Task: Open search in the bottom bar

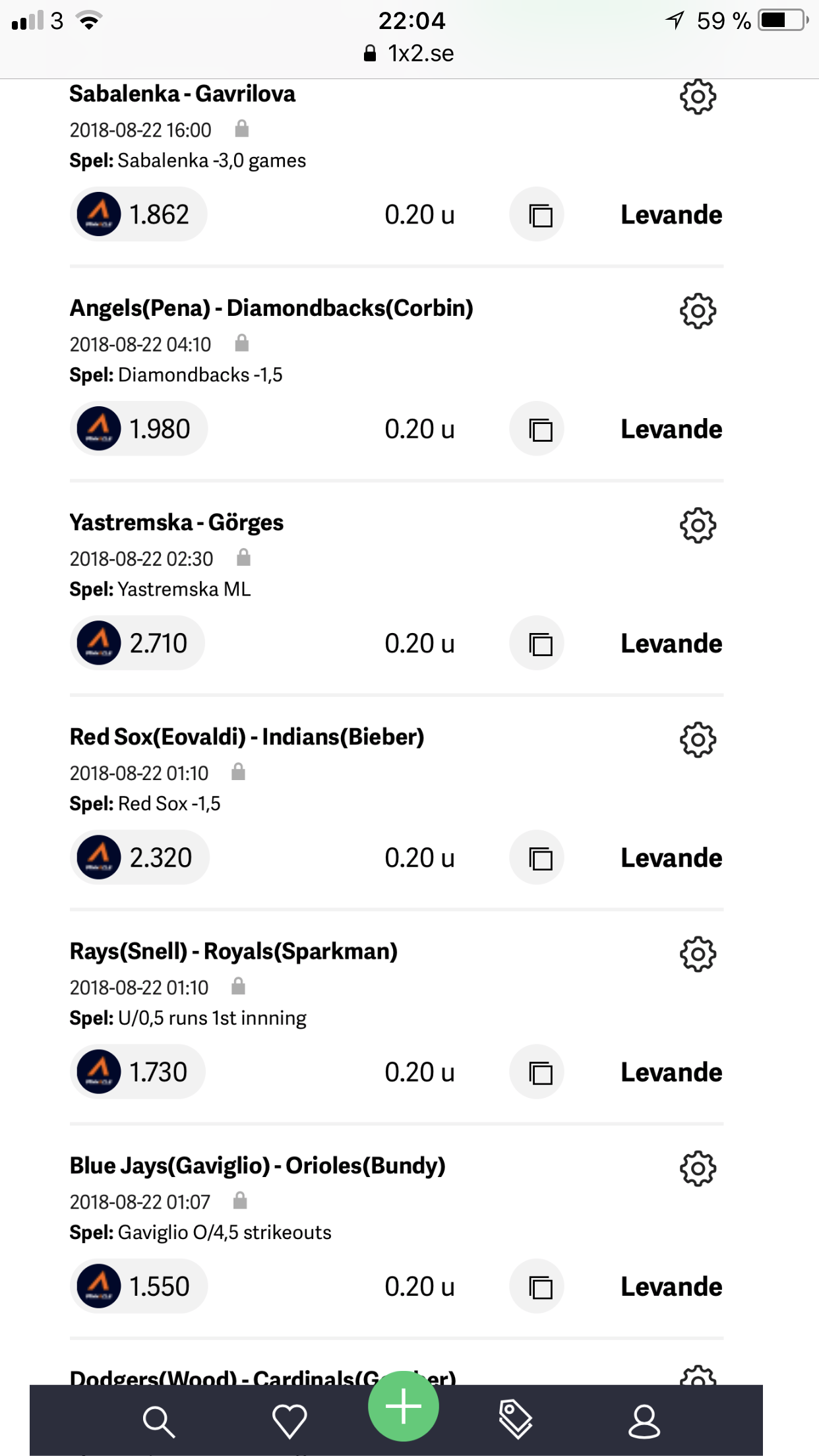Action: [x=158, y=1421]
